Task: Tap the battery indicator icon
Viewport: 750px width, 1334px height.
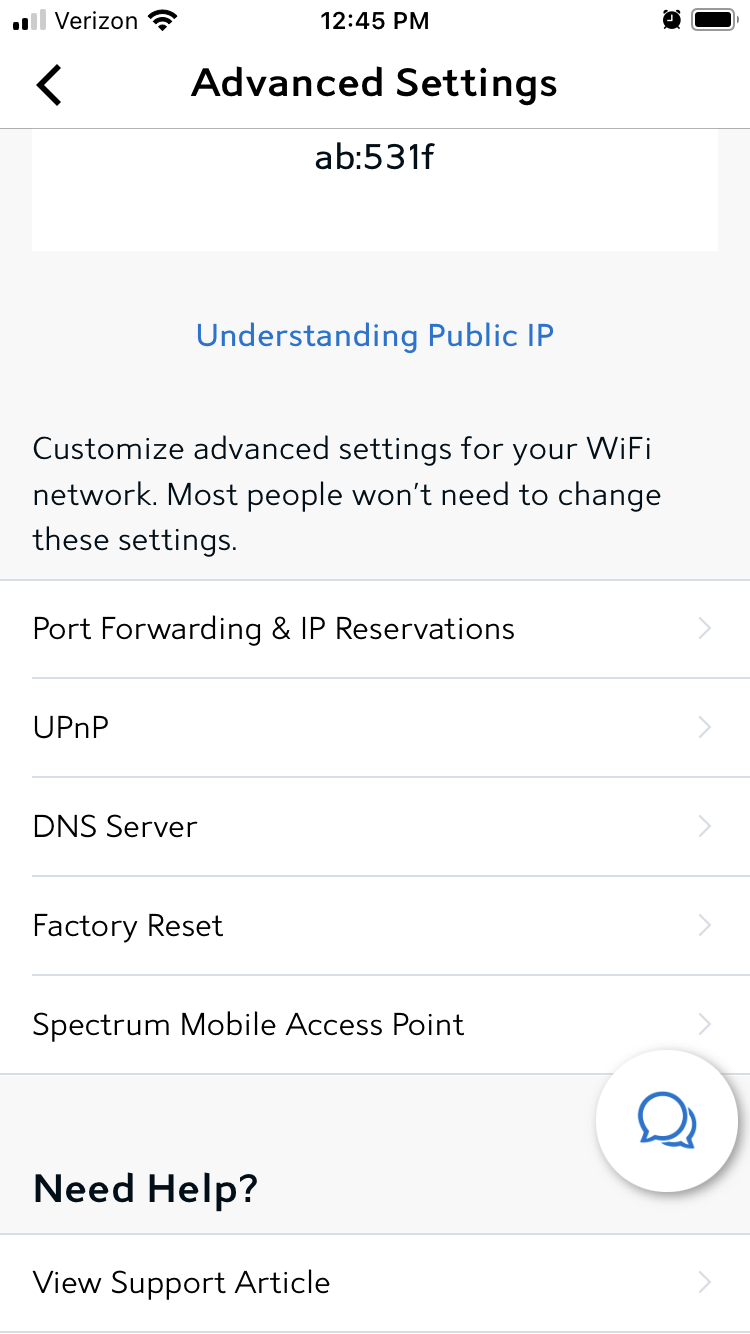Action: (x=714, y=19)
